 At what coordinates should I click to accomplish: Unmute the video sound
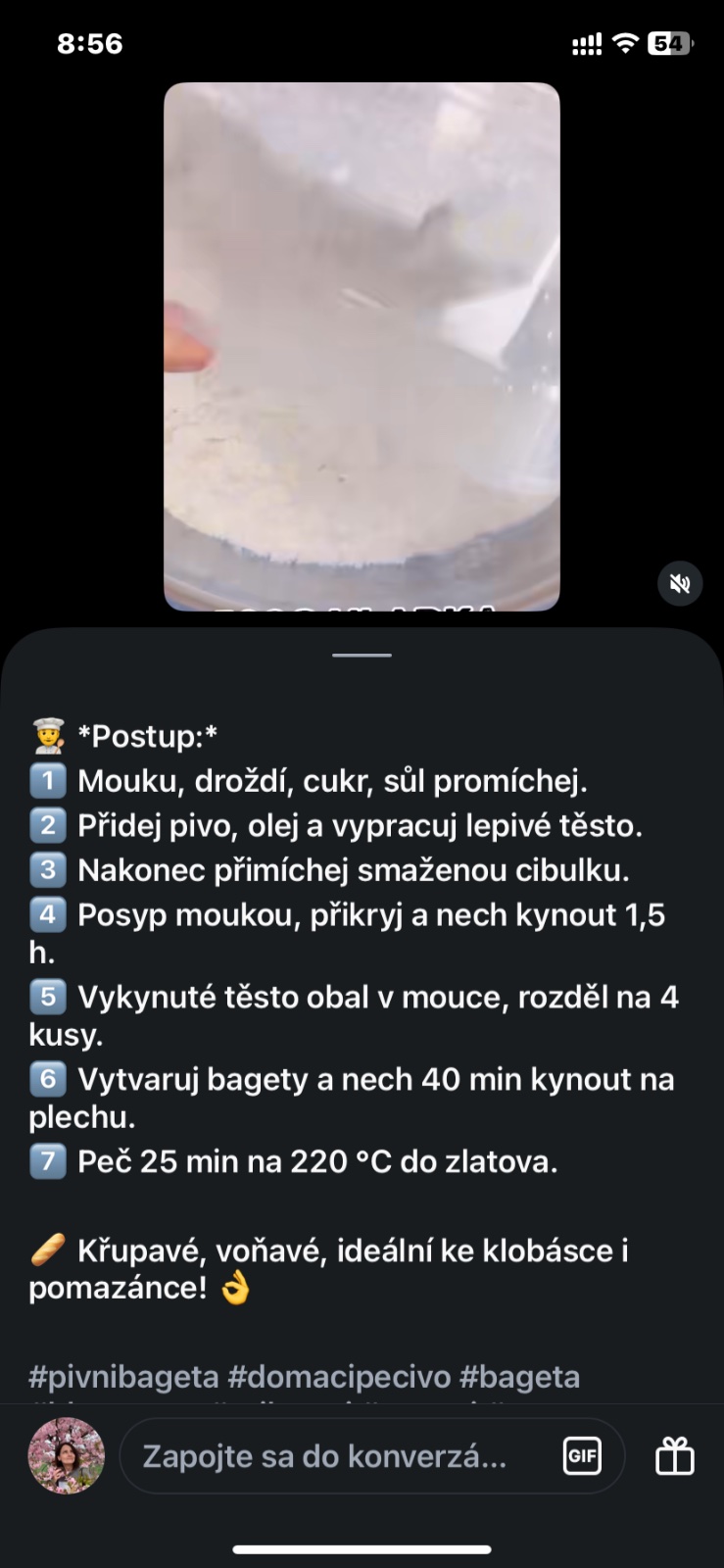679,584
